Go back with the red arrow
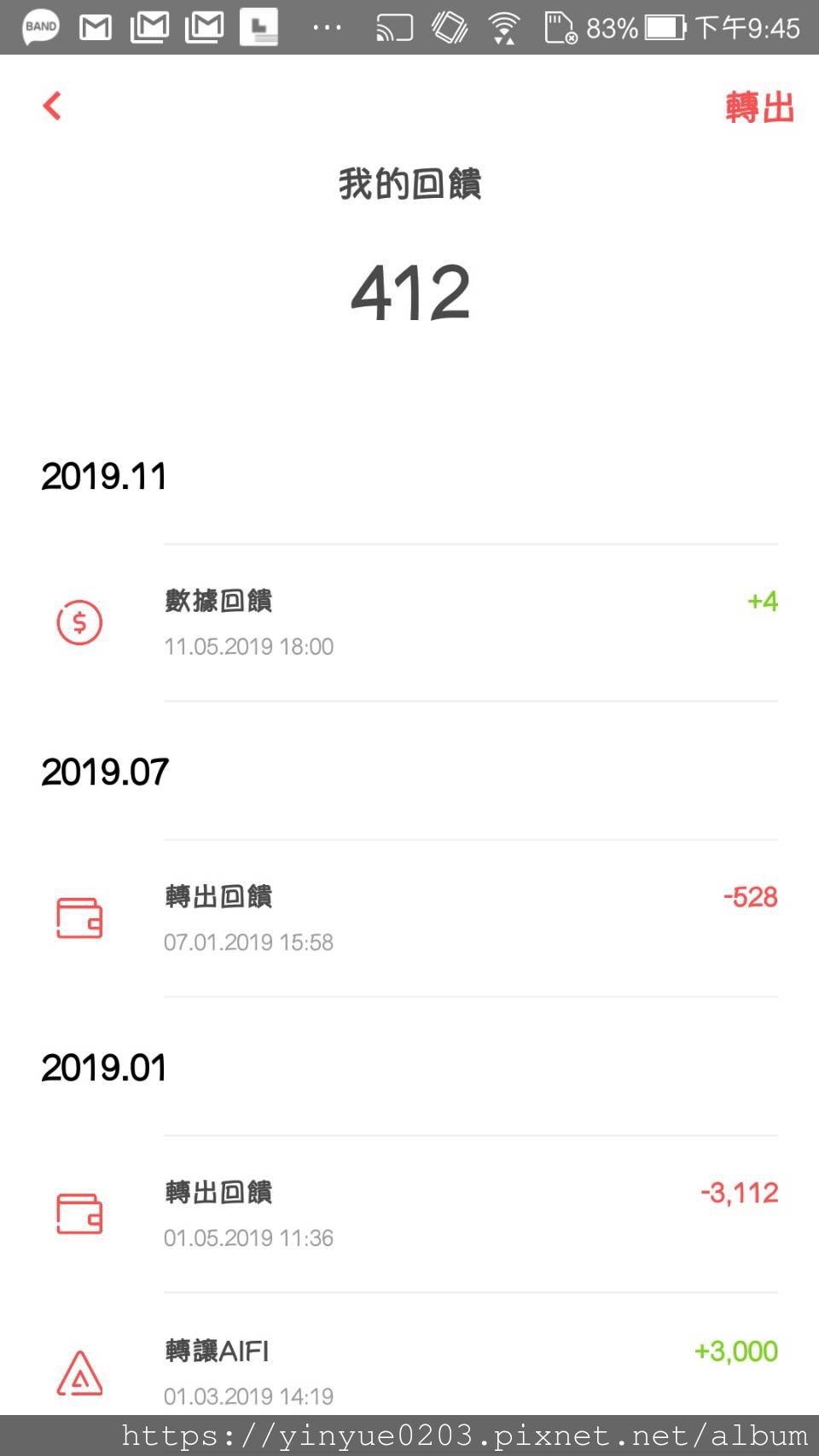 point(52,106)
